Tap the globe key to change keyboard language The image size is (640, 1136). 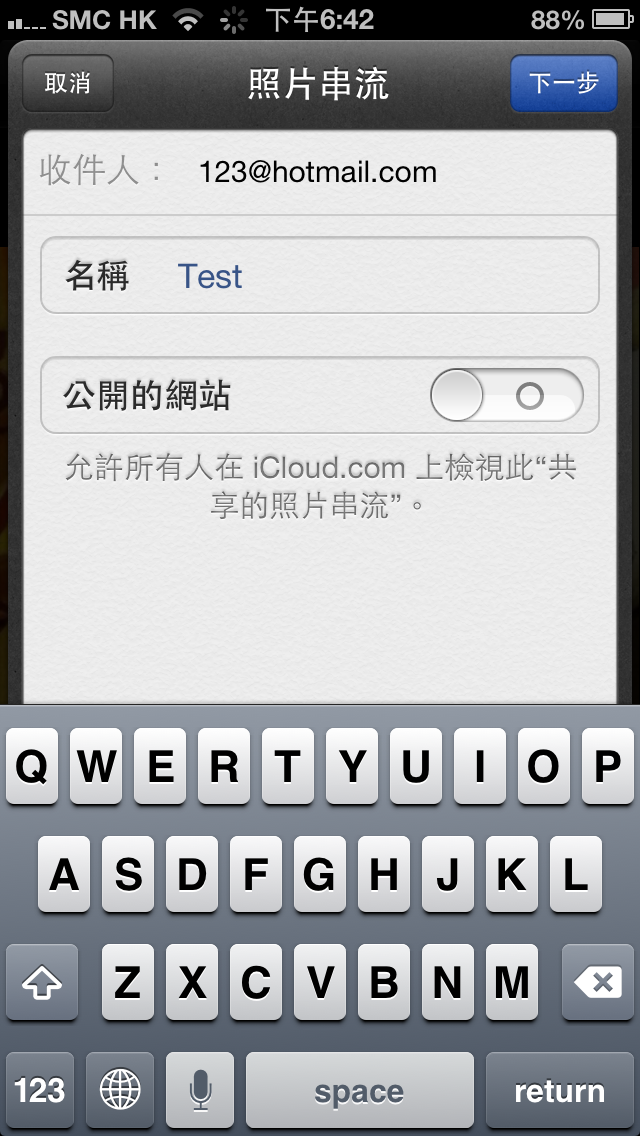pos(120,1091)
